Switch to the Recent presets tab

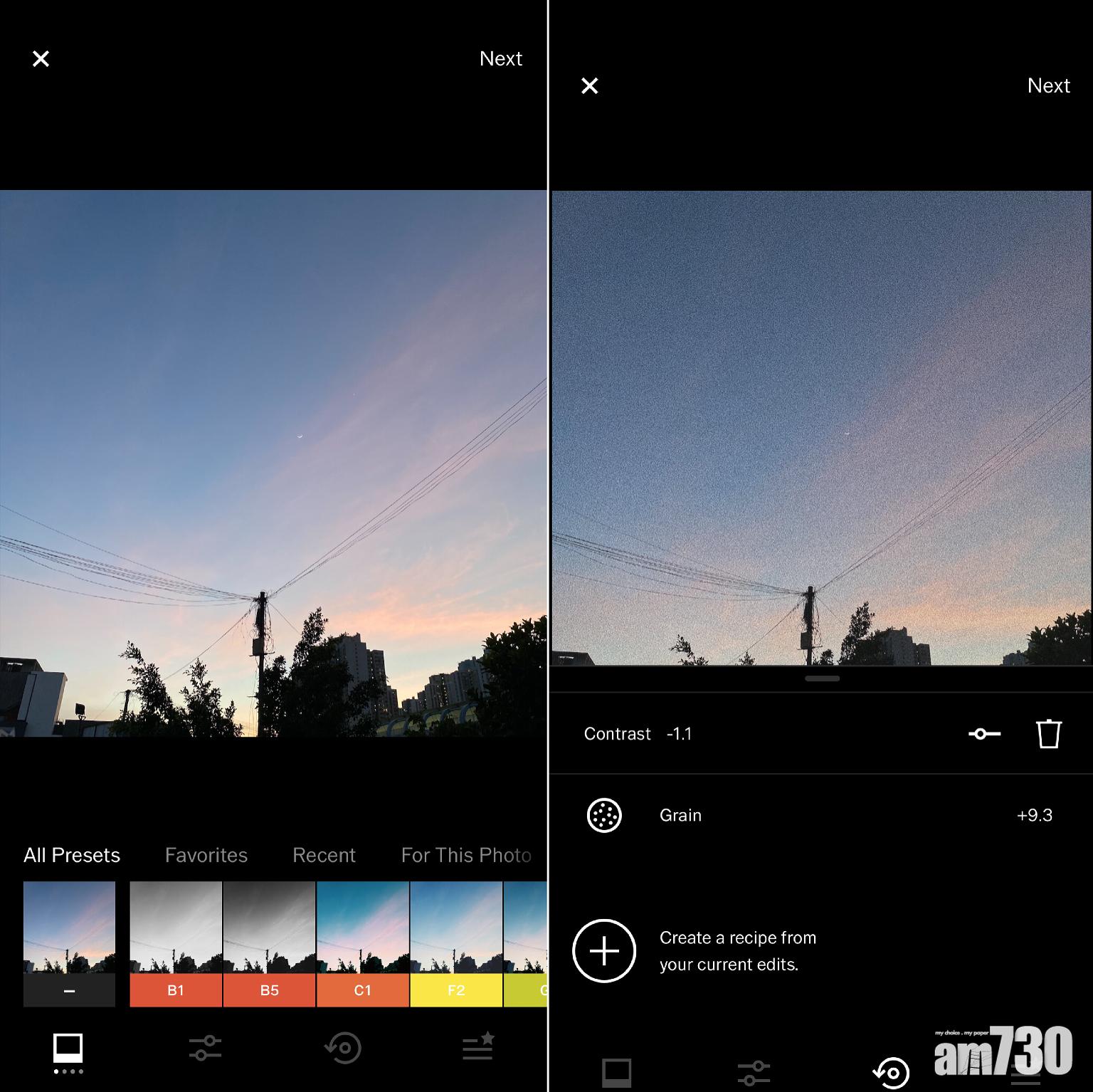tap(324, 855)
